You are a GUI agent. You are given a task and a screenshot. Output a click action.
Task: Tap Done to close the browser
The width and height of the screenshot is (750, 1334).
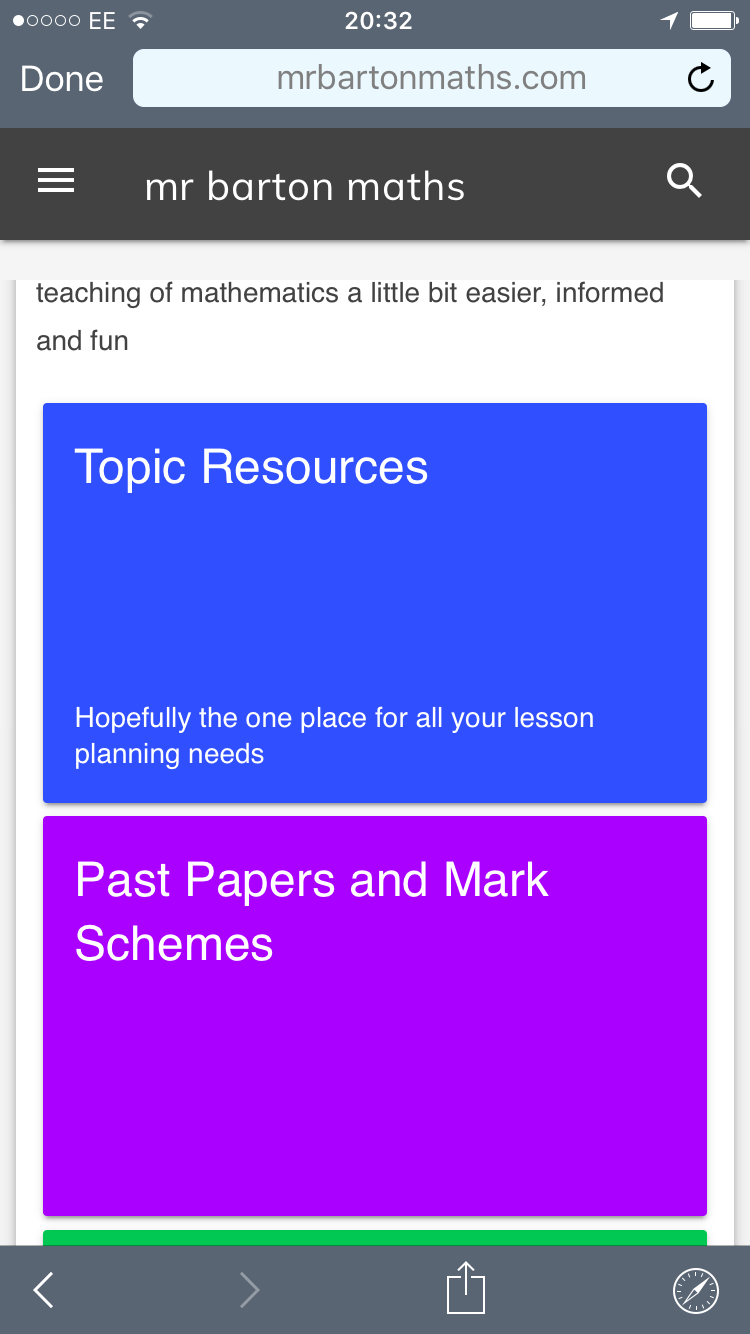(62, 79)
